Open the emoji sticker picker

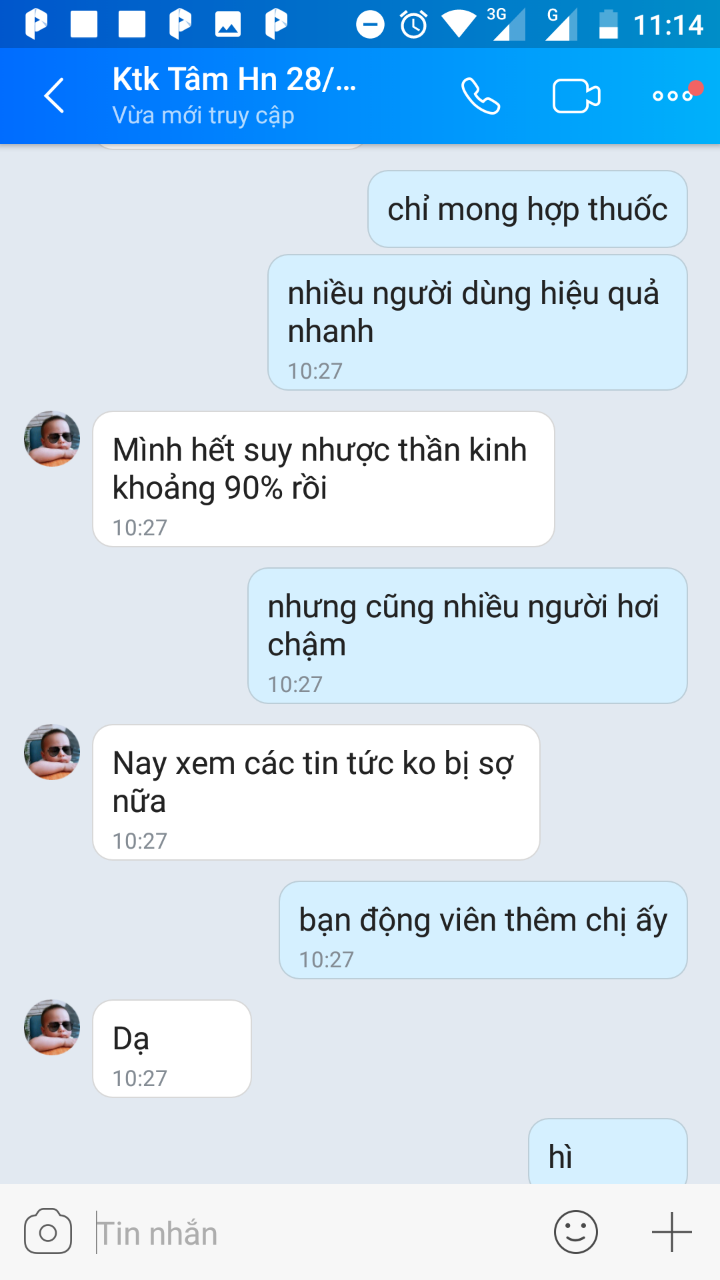coord(576,1232)
